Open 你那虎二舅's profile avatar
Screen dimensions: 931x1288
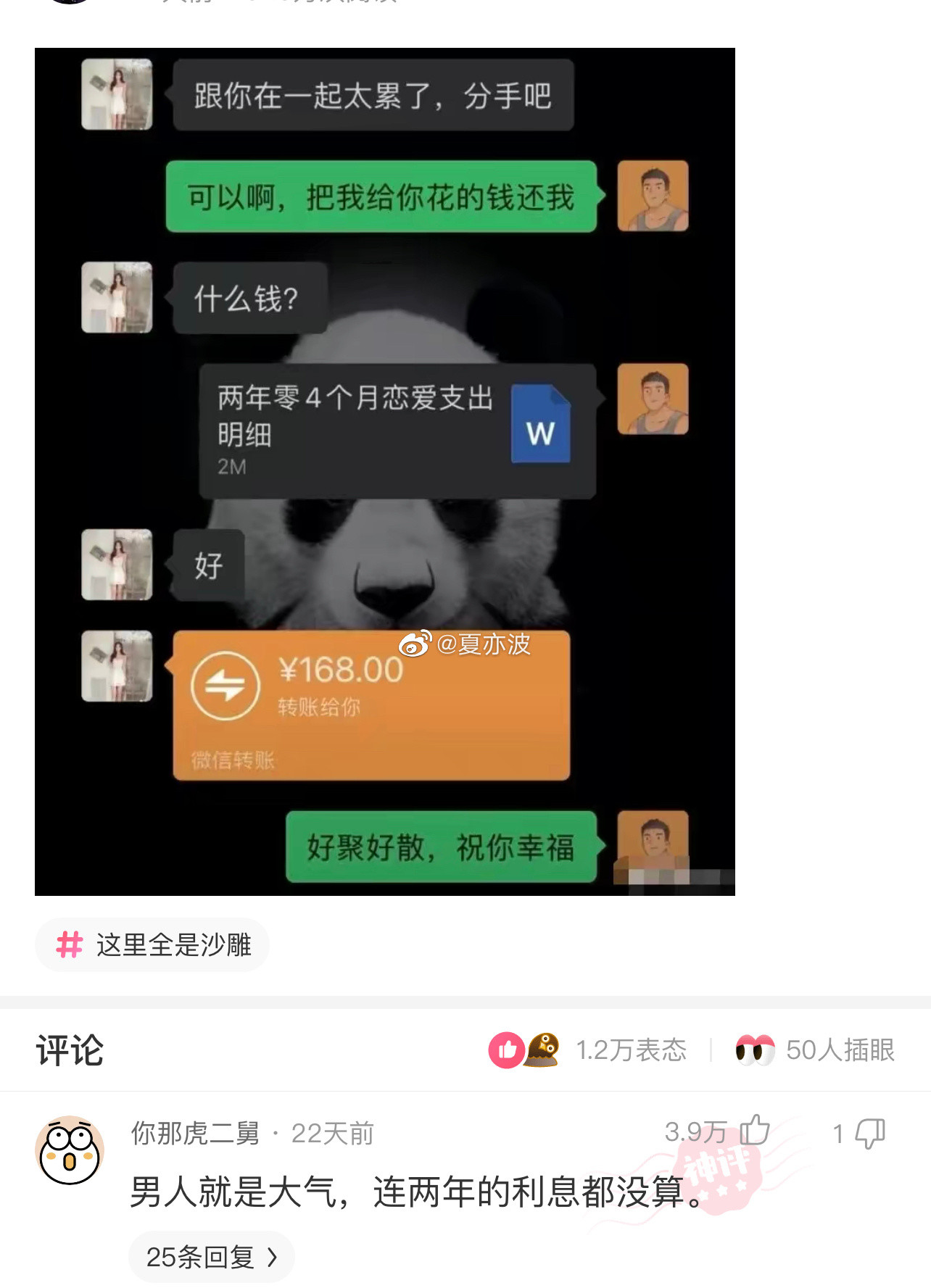70,1150
